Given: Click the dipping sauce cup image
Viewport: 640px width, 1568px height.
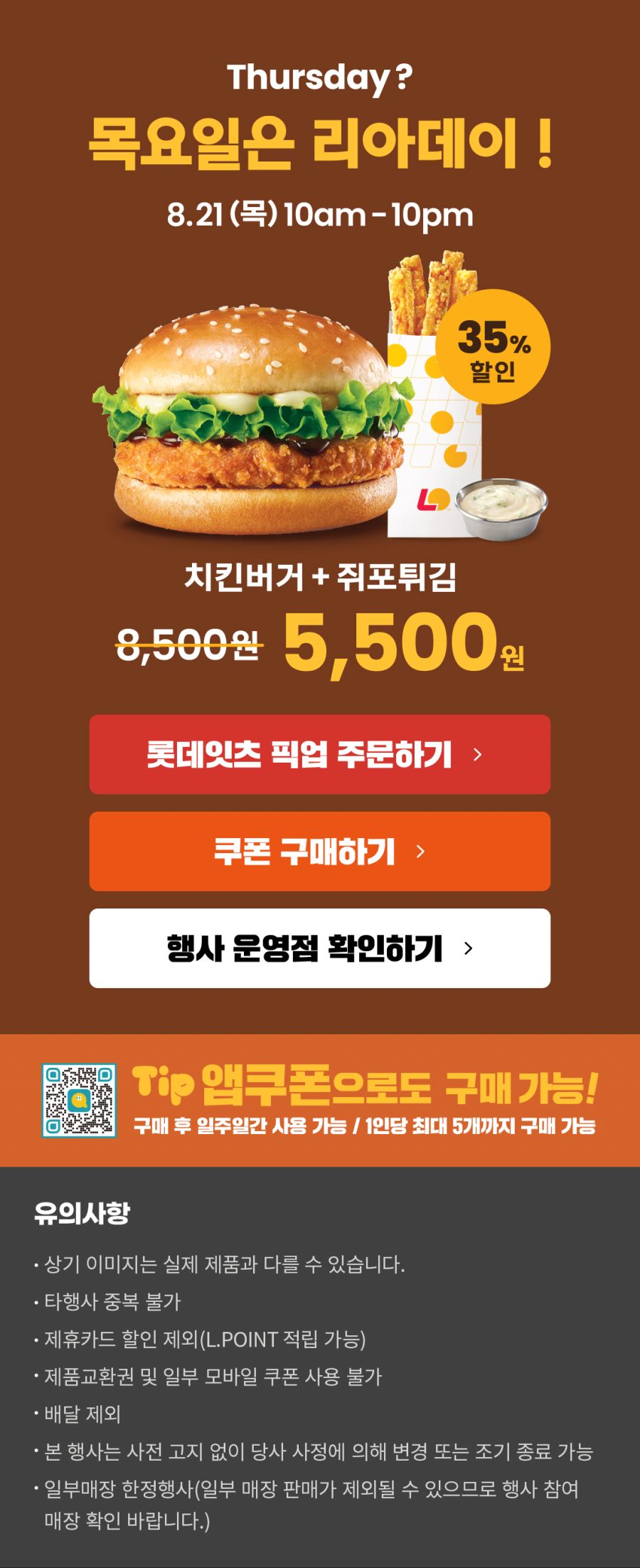Looking at the screenshot, I should (505, 507).
